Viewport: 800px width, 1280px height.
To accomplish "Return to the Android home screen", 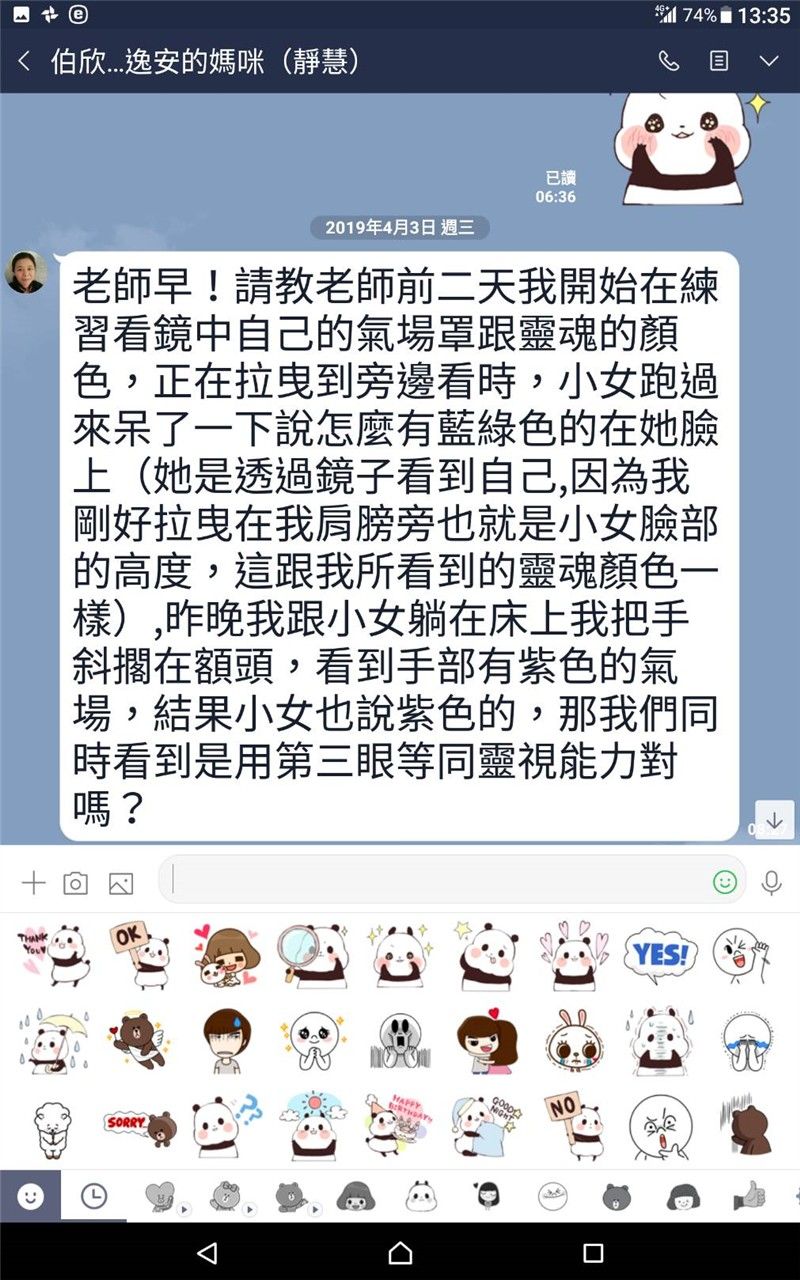I will [400, 1253].
